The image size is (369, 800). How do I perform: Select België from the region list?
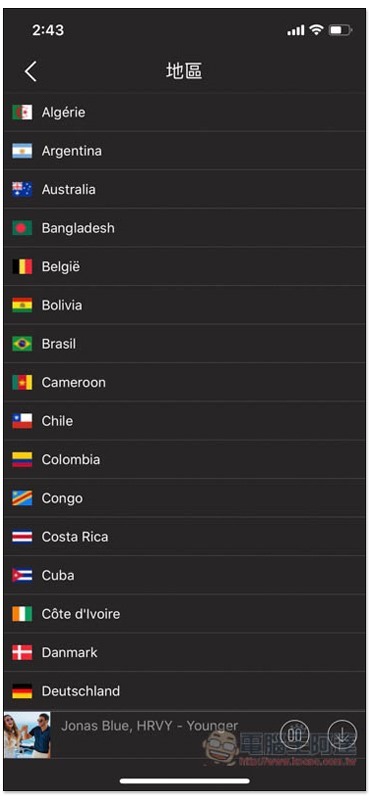(185, 267)
